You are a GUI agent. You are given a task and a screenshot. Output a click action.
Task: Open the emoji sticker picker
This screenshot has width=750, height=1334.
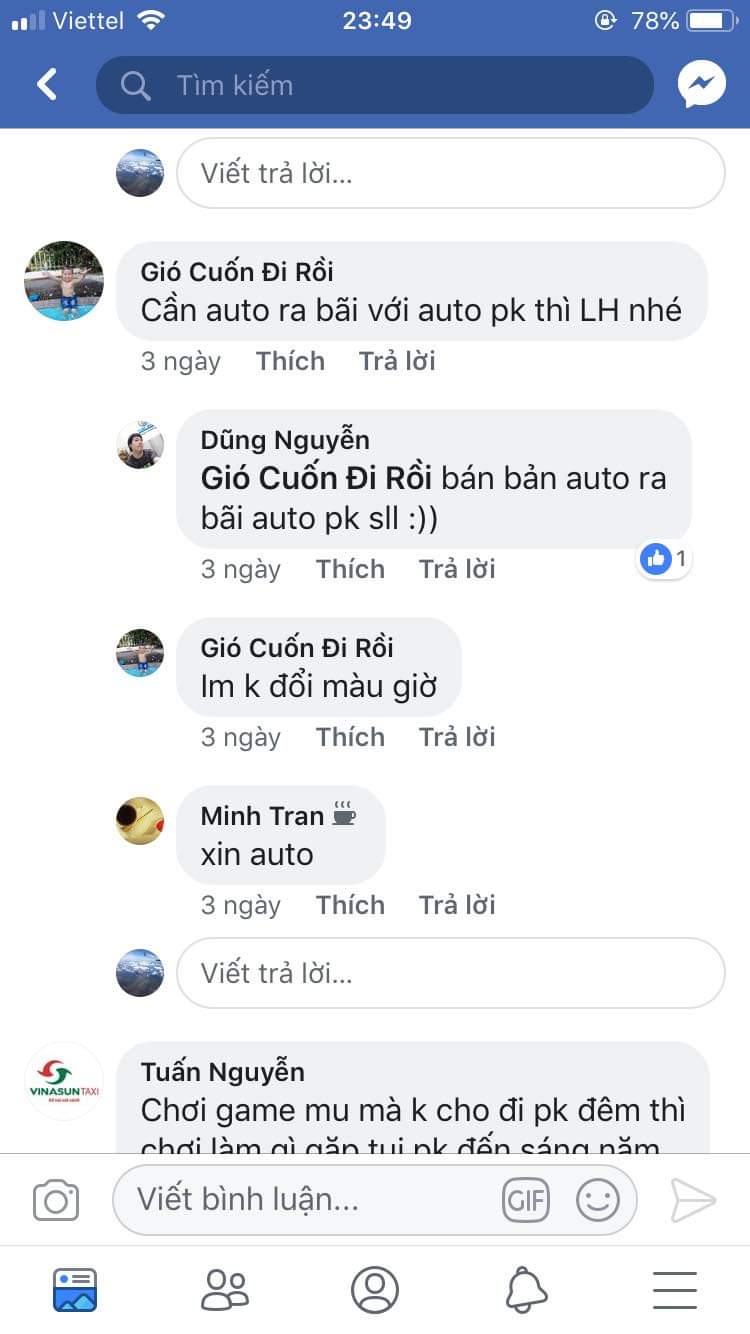[x=598, y=1199]
